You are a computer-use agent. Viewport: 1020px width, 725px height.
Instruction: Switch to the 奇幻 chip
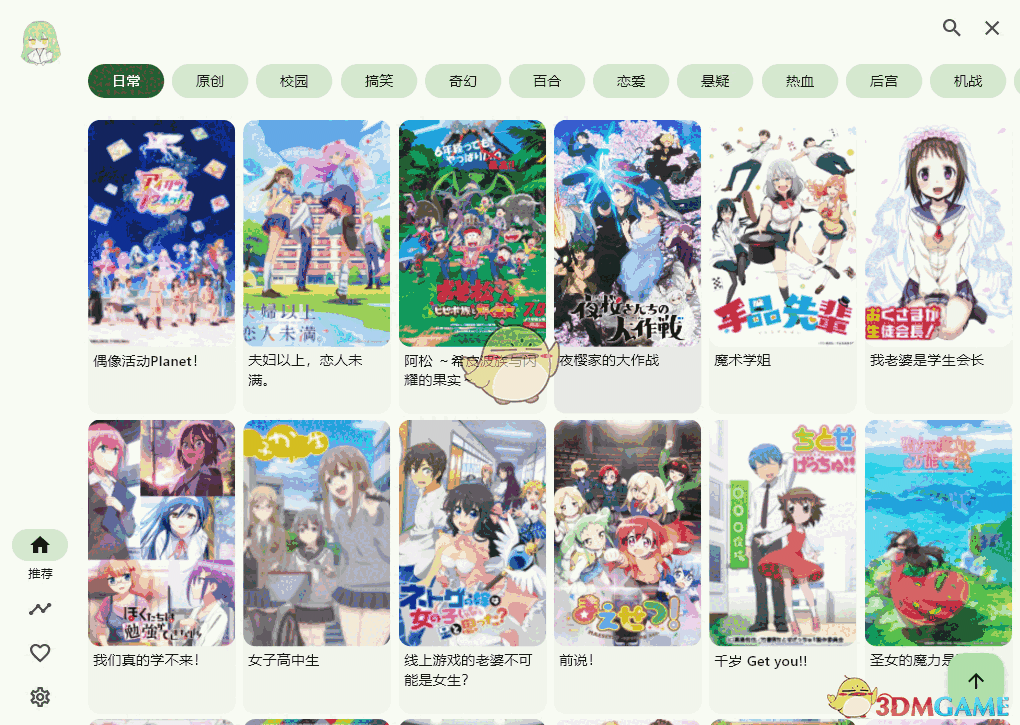tap(463, 81)
